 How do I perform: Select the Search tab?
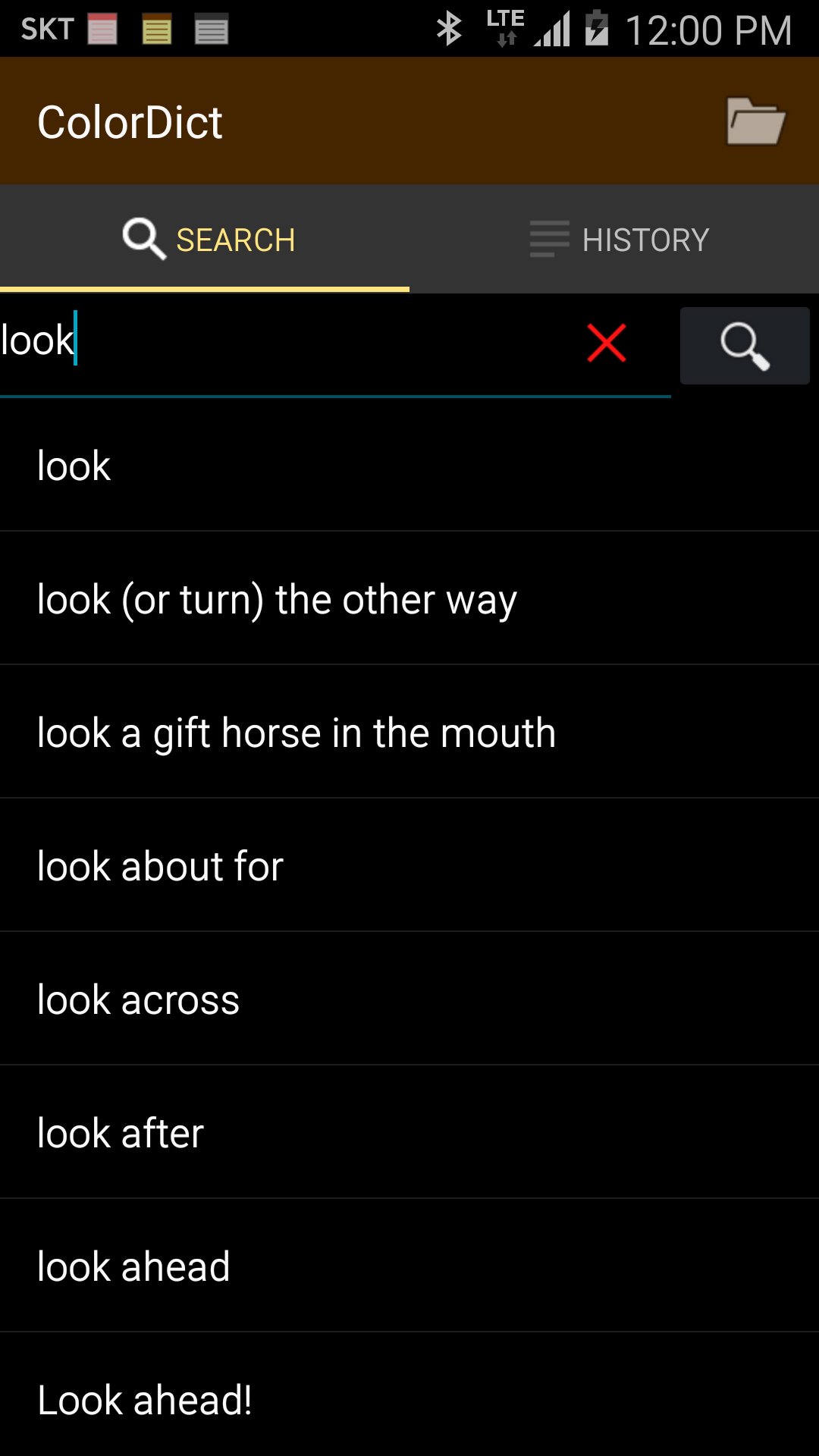[x=205, y=239]
